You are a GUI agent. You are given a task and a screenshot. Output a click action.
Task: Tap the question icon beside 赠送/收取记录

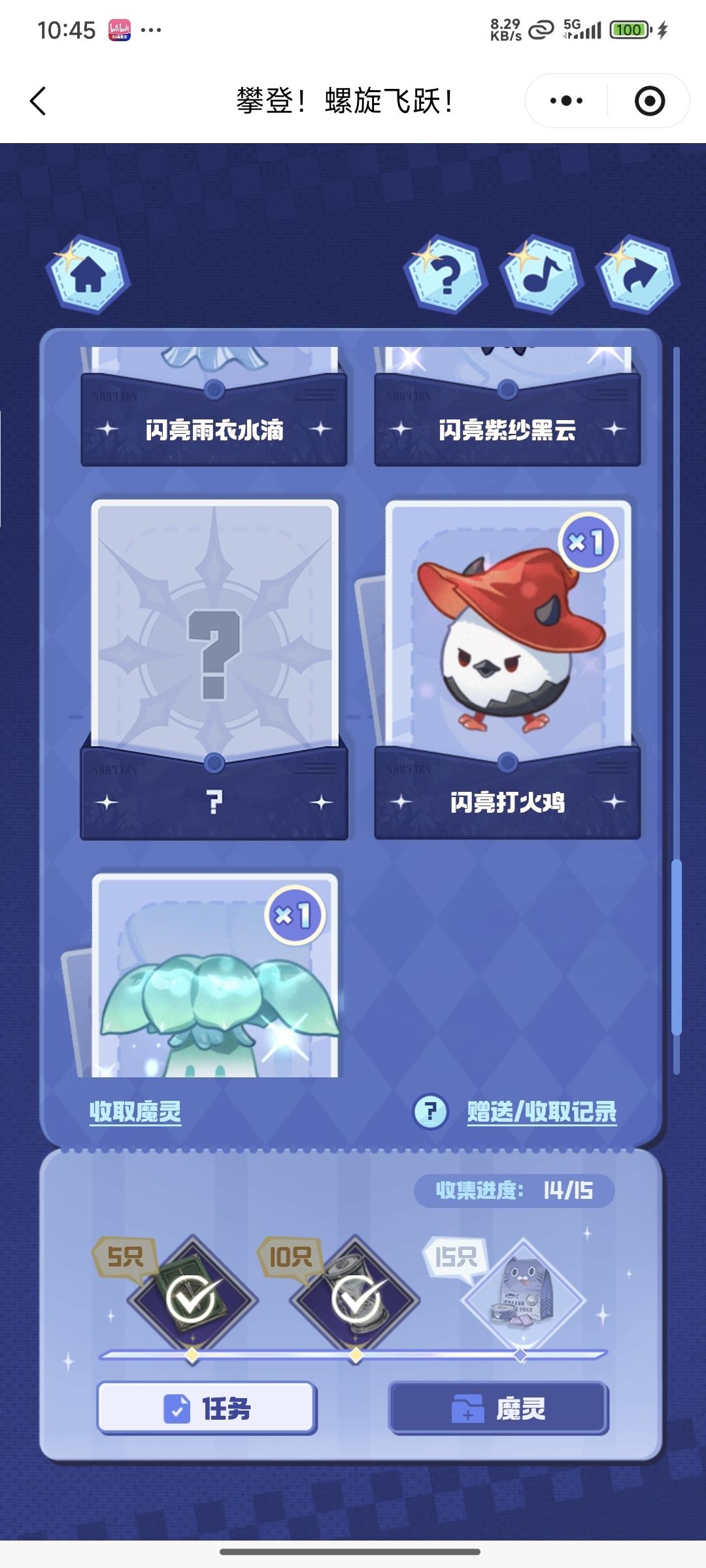pyautogui.click(x=430, y=1111)
